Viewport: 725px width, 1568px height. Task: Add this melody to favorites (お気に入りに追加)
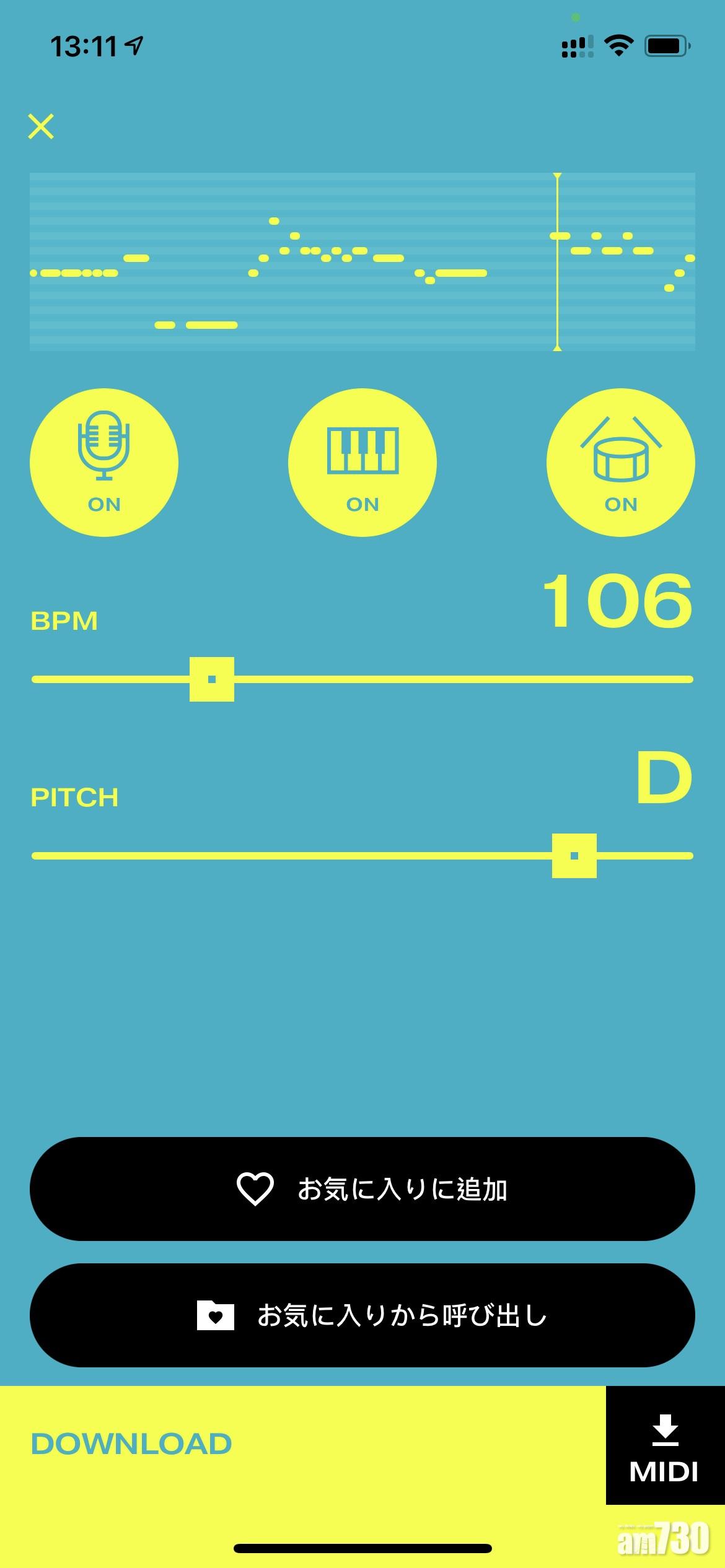click(x=362, y=1189)
